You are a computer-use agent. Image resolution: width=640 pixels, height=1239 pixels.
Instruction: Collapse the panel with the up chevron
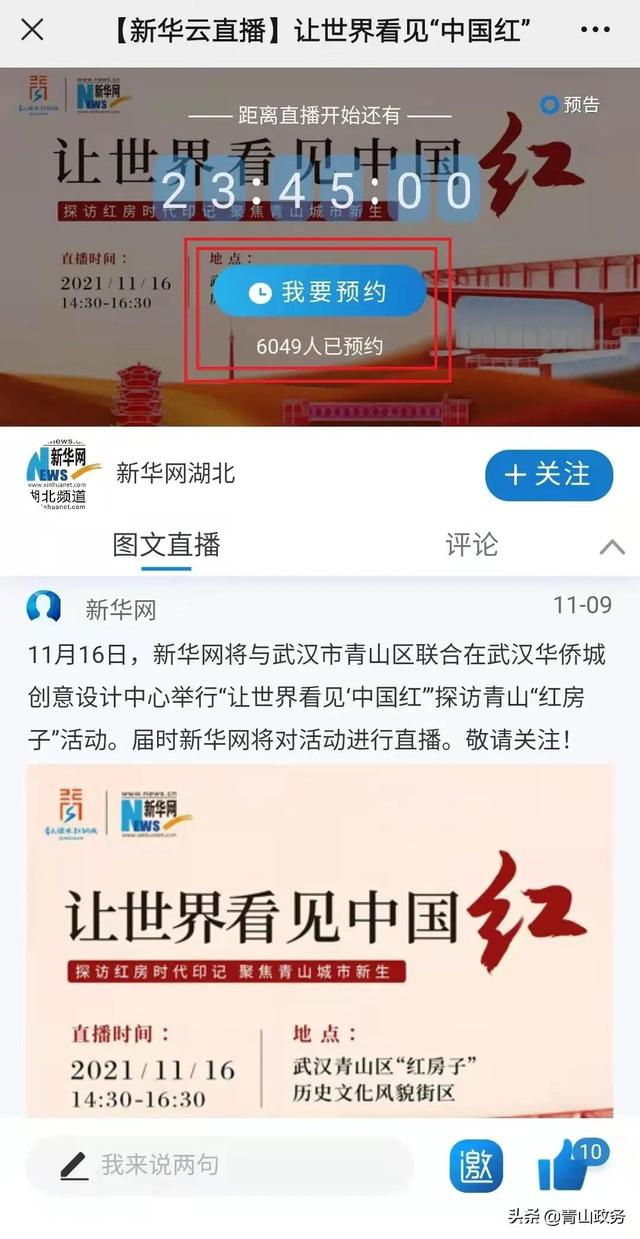pyautogui.click(x=612, y=546)
